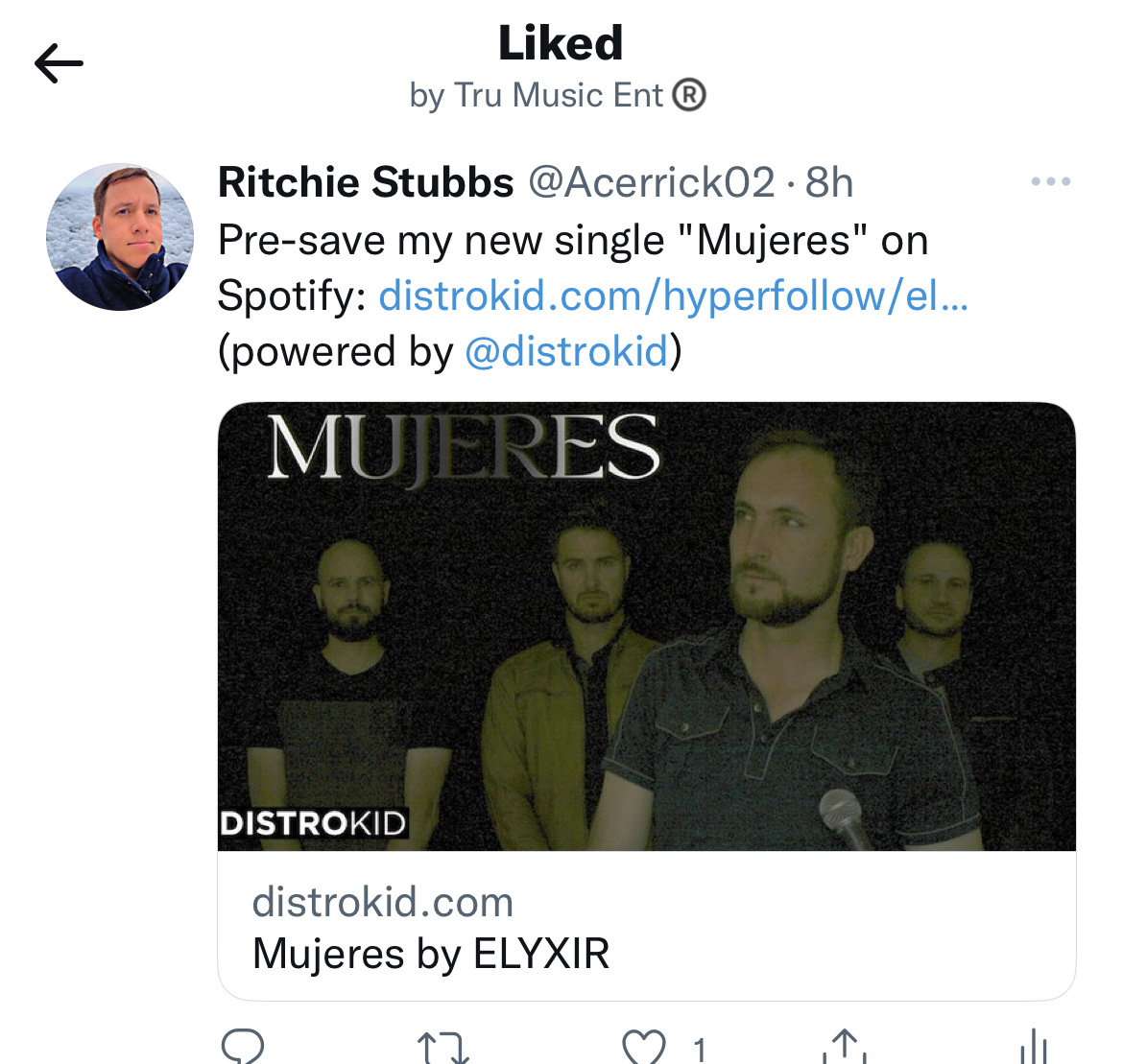
Task: Open the distrokid.com/hyperfollow link
Action: [673, 296]
